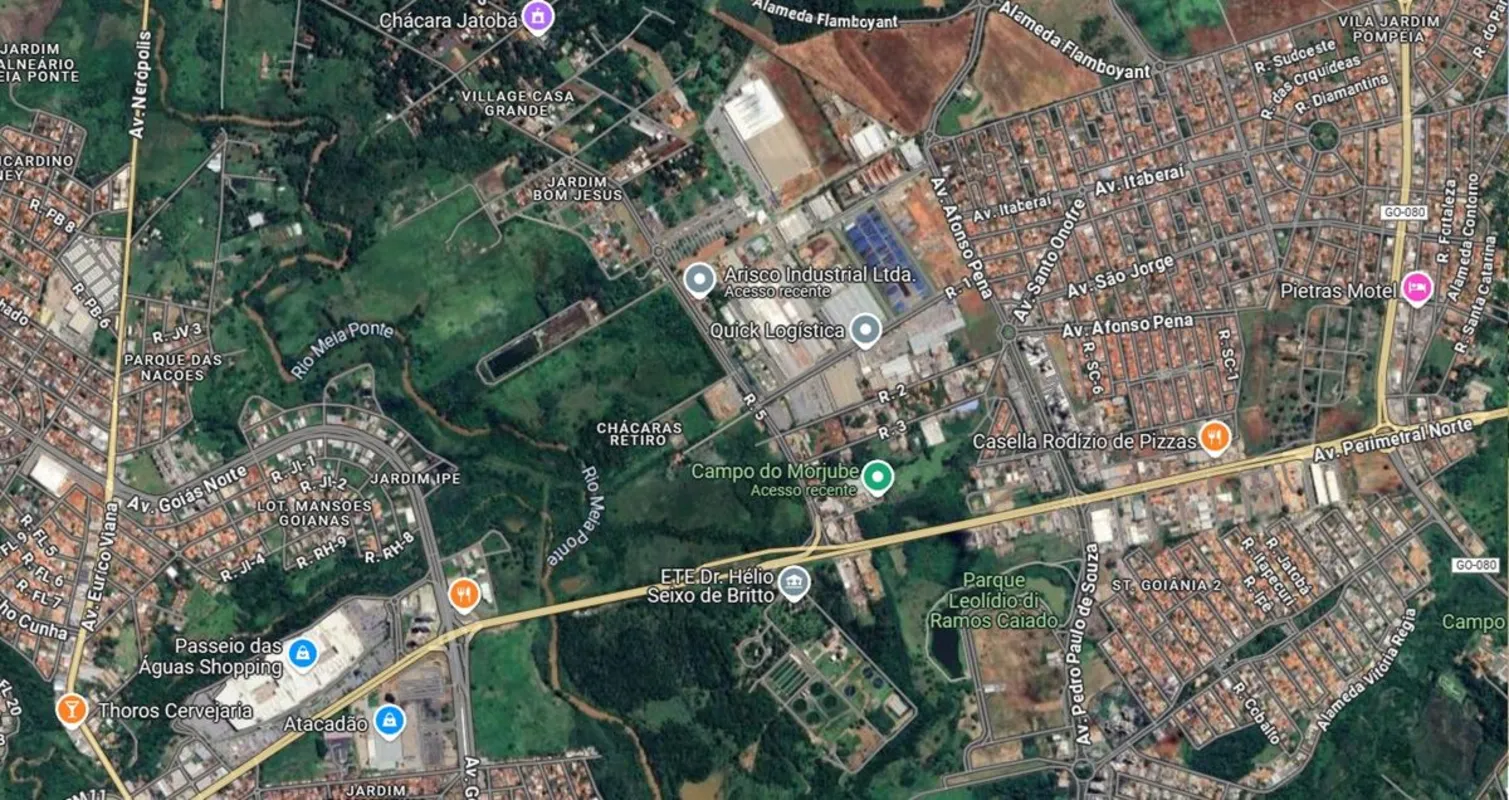
Task: Open the Campo do Morjube marker
Action: tap(877, 477)
